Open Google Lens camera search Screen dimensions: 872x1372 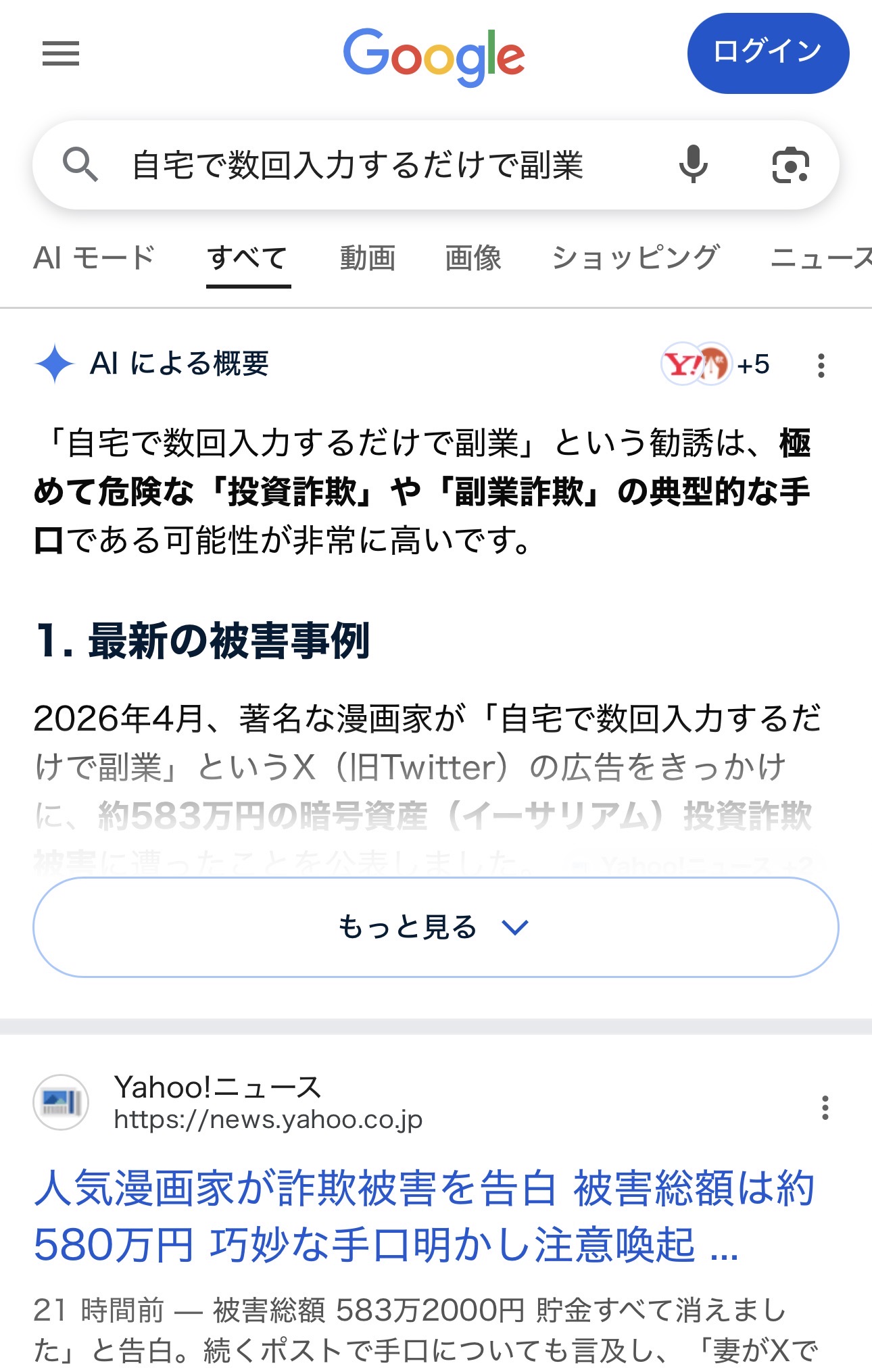tap(790, 165)
